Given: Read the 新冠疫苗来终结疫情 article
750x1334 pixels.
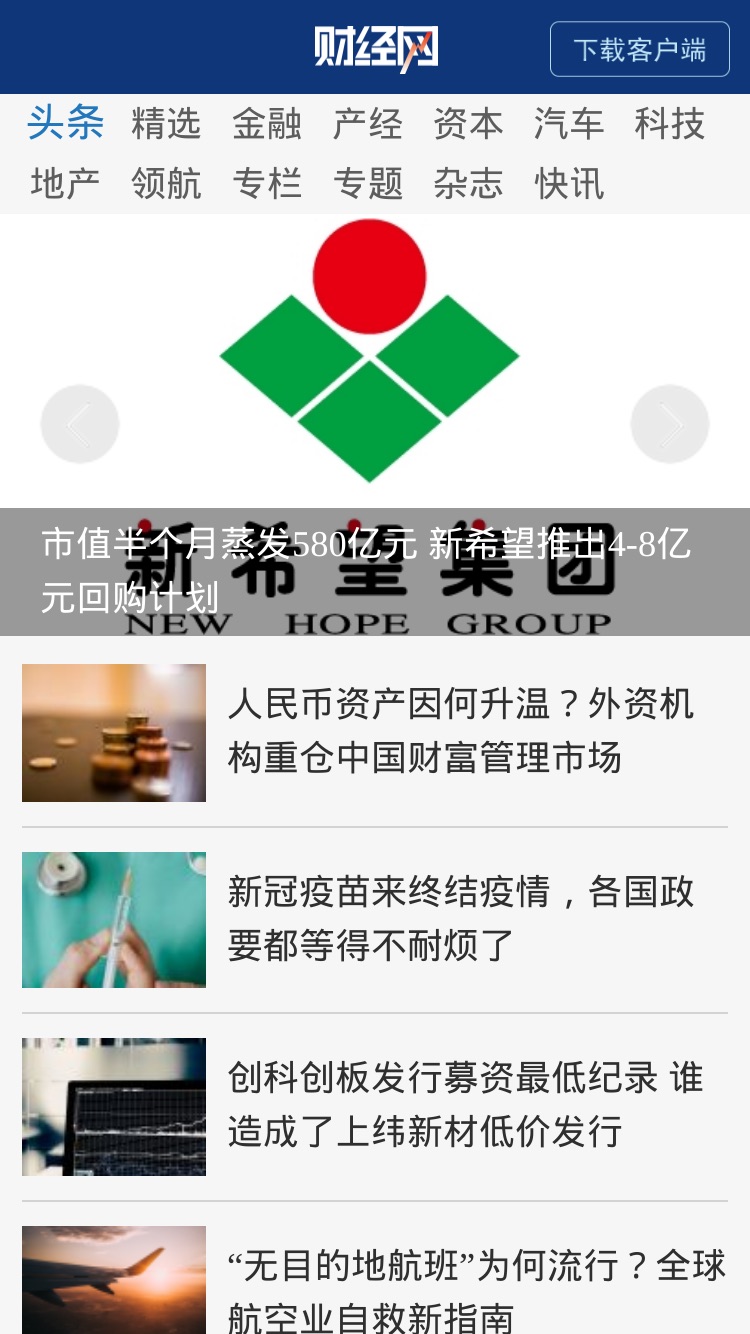Looking at the screenshot, I should tap(375, 920).
